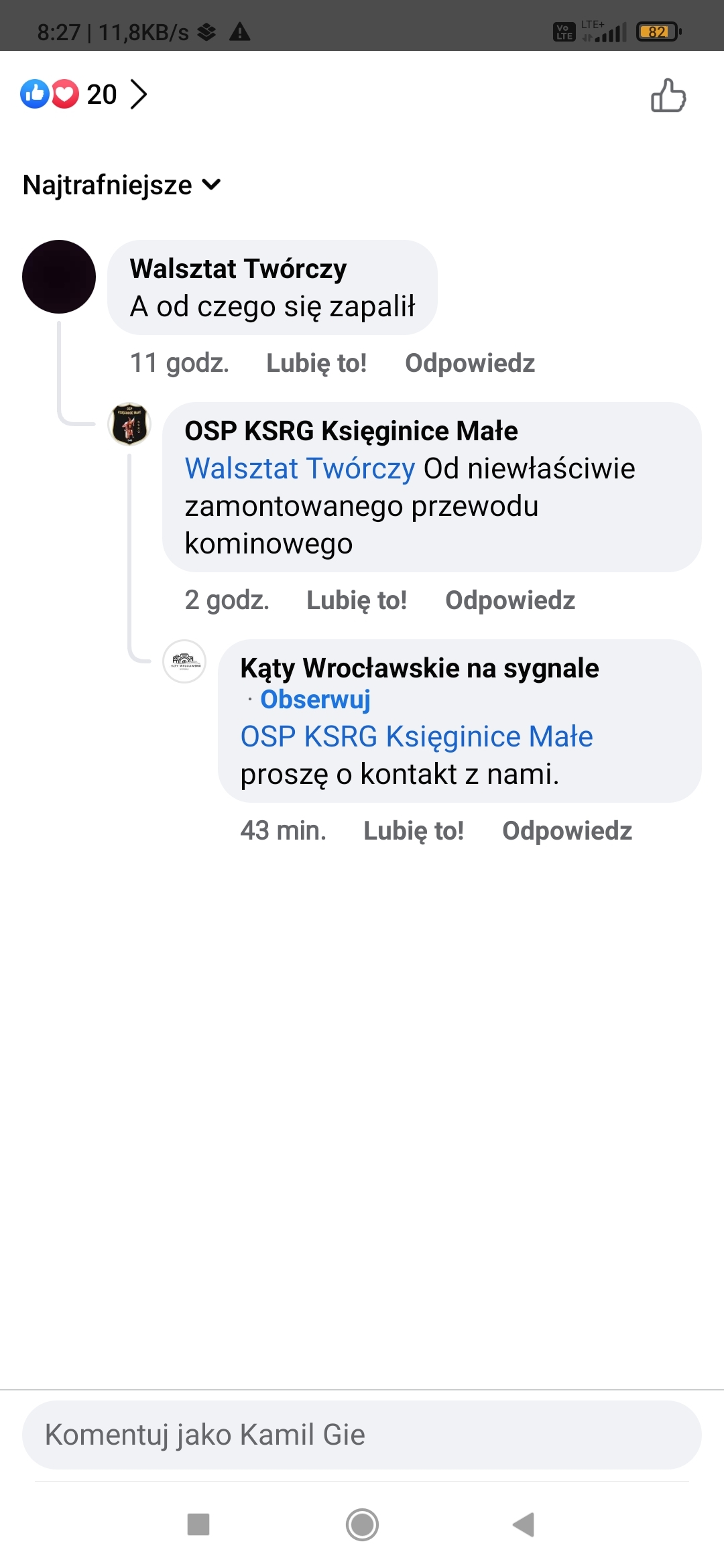The width and height of the screenshot is (724, 1568).
Task: Open Walsztat Twórczy's profile picture
Action: click(59, 277)
